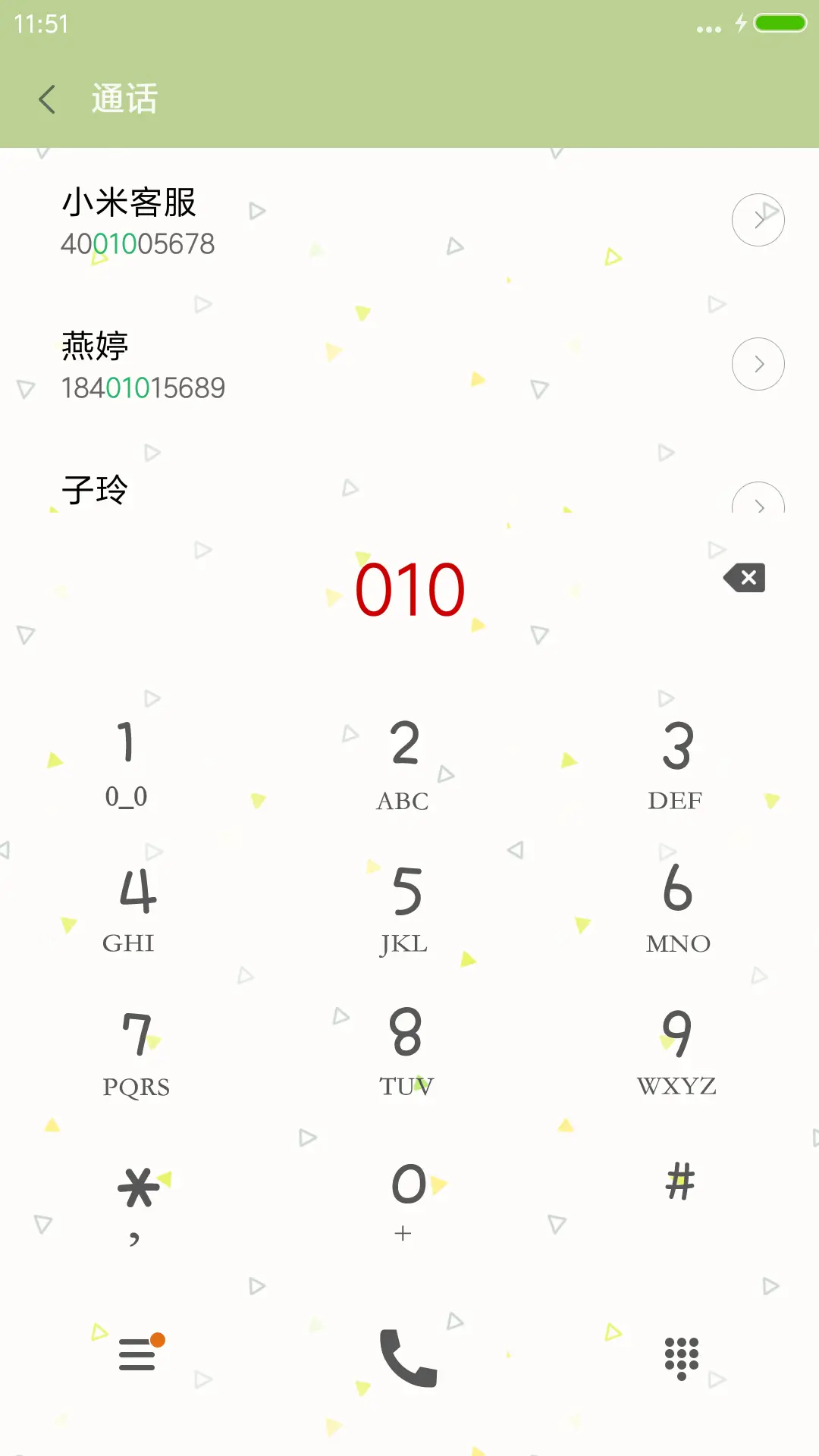Image resolution: width=819 pixels, height=1456 pixels.
Task: Expand details for 小米客服 contact
Action: pos(758,219)
